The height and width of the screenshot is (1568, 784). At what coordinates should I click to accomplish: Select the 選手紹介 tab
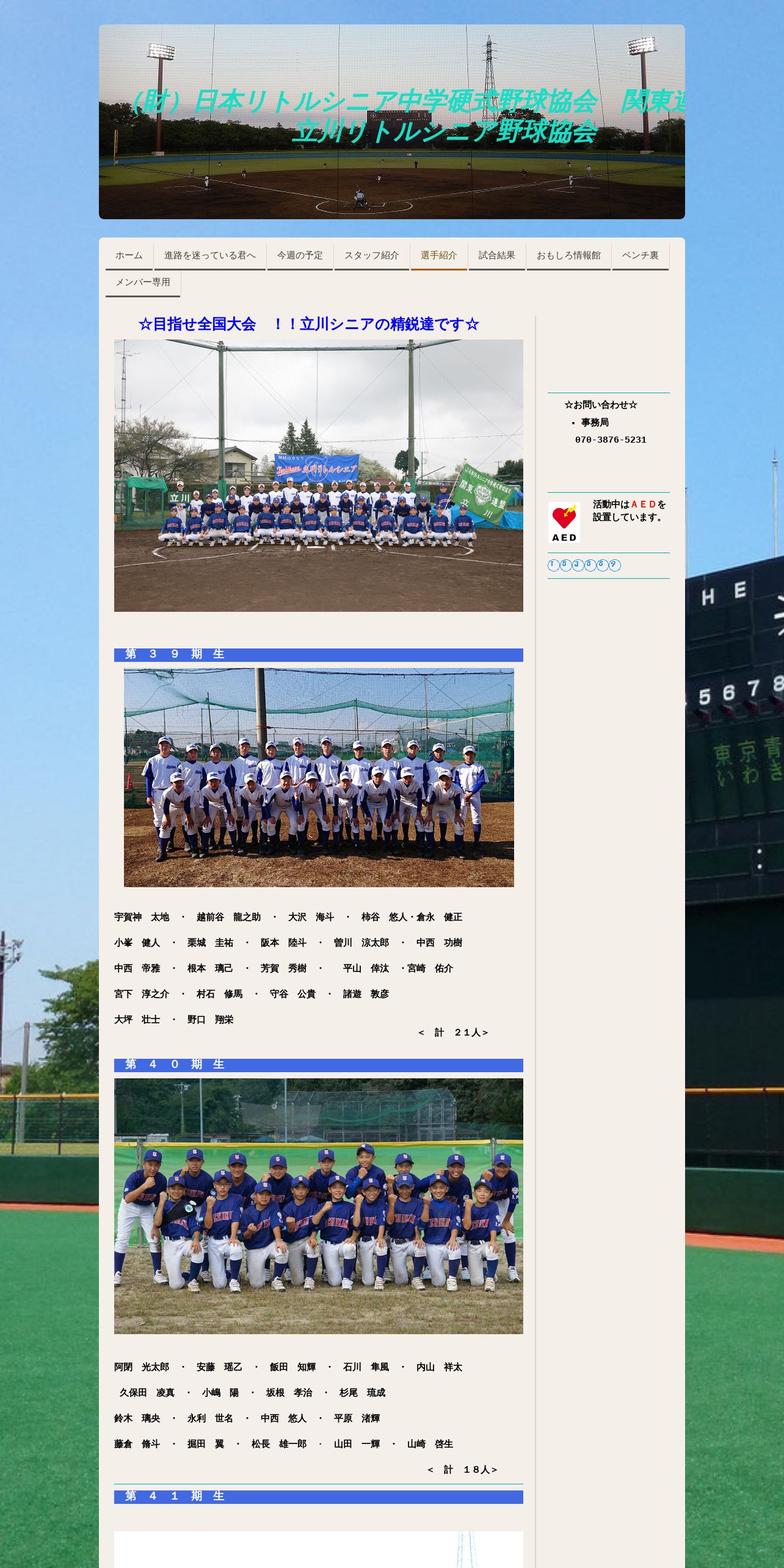pyautogui.click(x=439, y=256)
